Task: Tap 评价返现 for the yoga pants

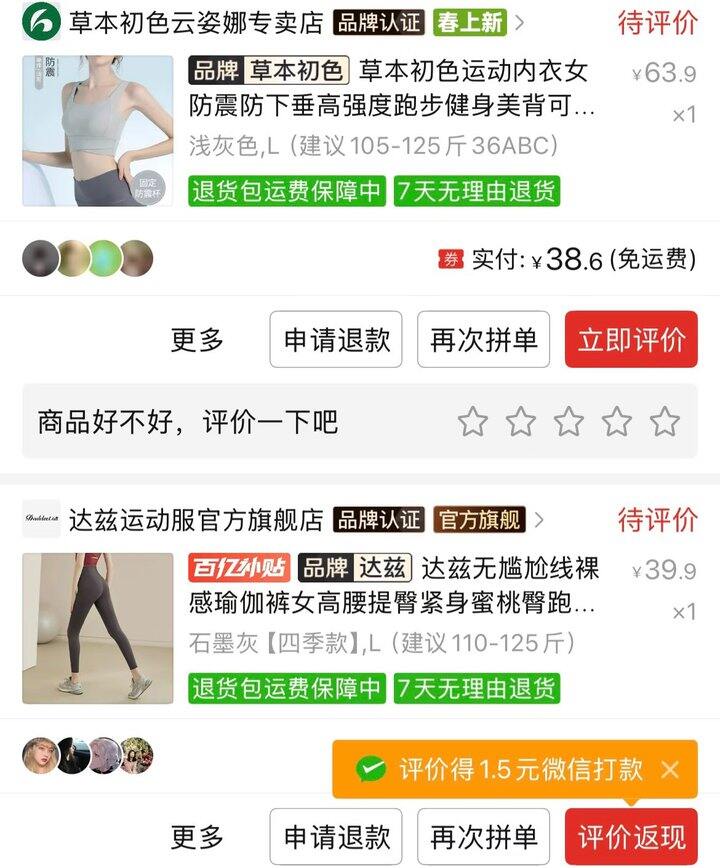Action: [631, 837]
